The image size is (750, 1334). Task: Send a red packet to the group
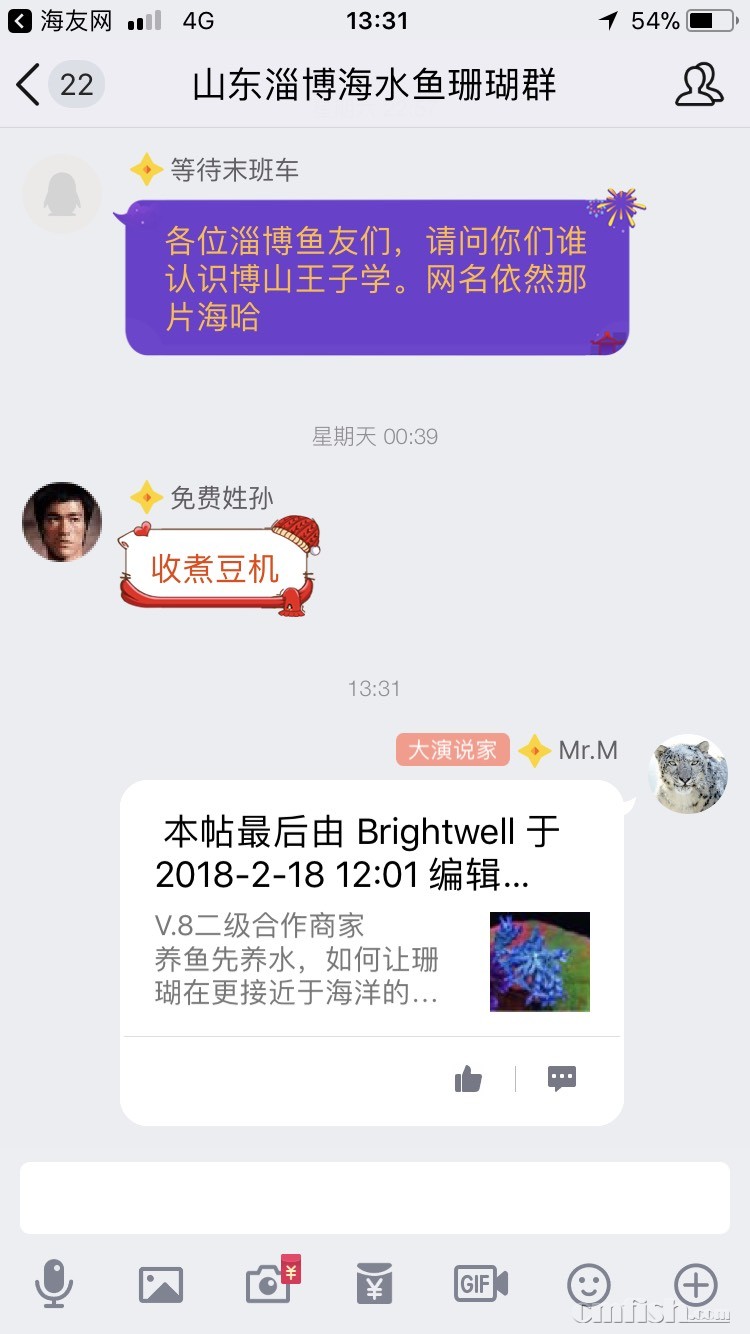tap(375, 1284)
